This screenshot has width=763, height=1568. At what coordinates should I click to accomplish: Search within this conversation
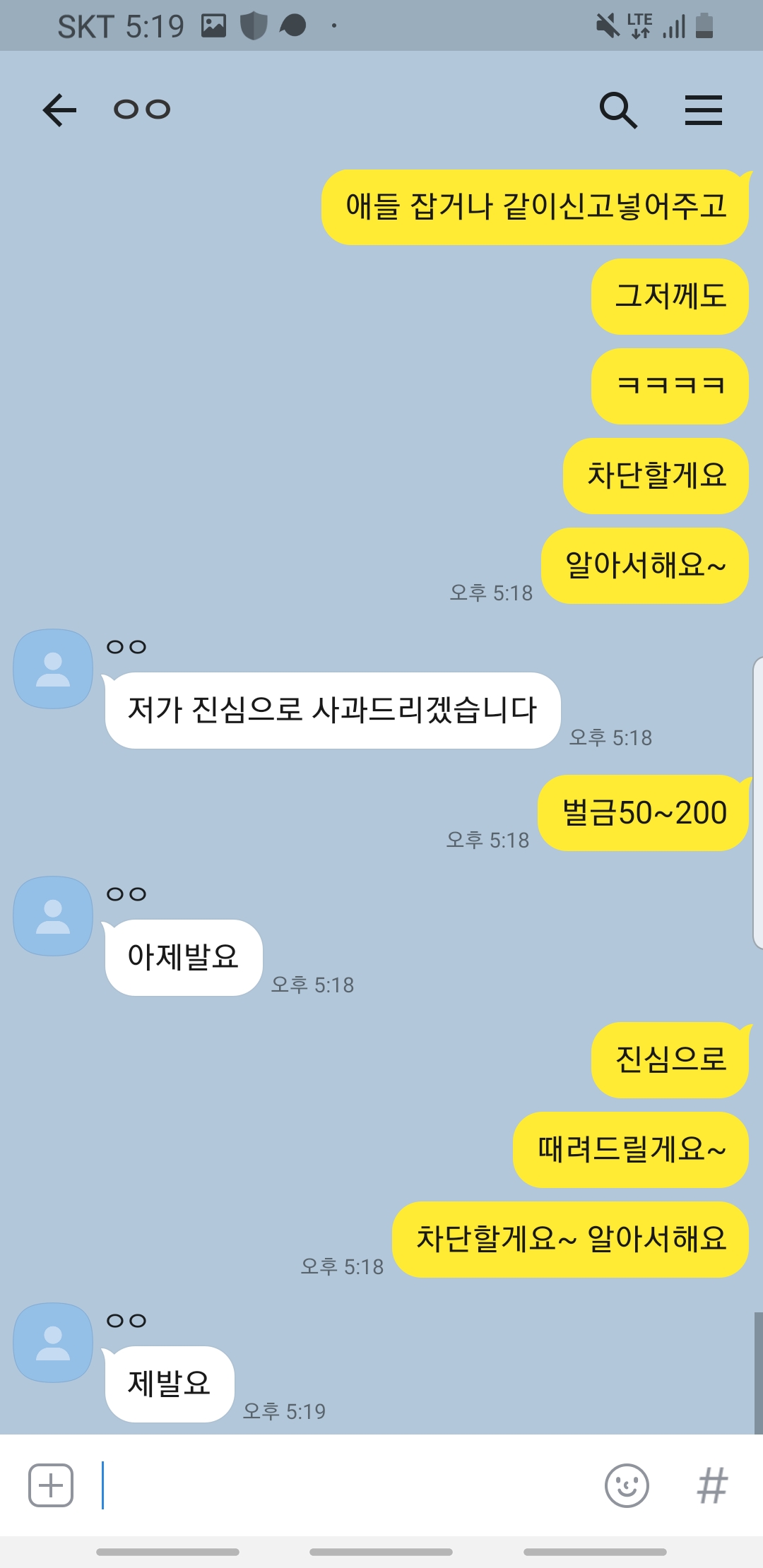(618, 110)
